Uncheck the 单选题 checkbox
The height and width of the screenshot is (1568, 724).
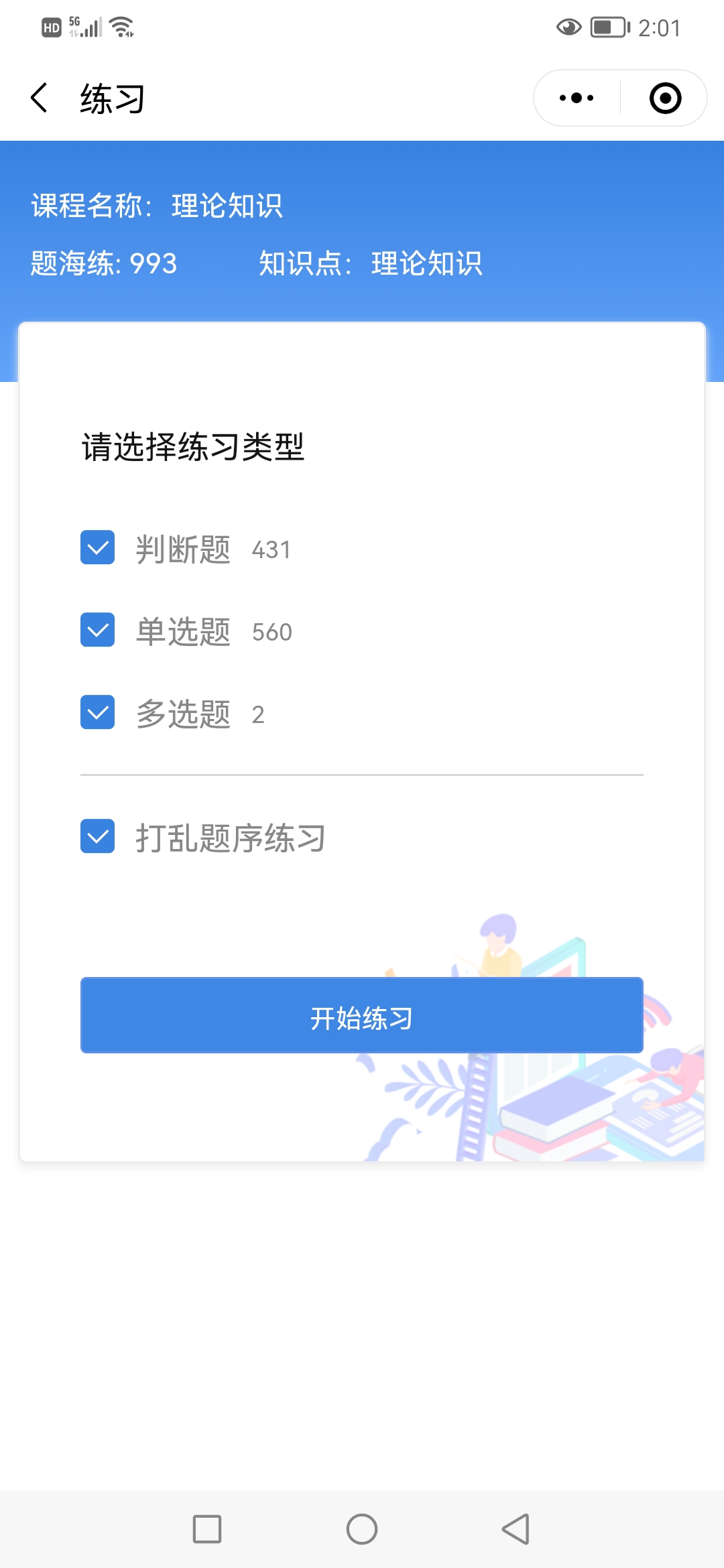[x=98, y=630]
